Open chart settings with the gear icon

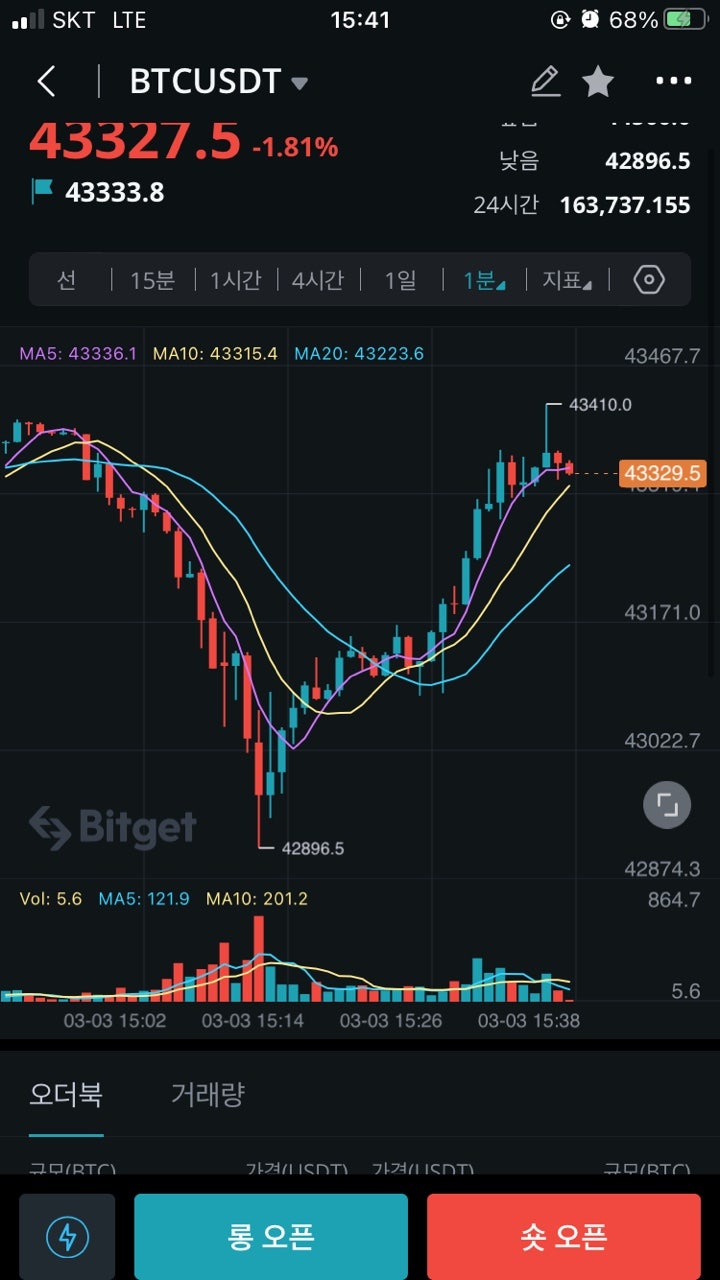(x=649, y=281)
